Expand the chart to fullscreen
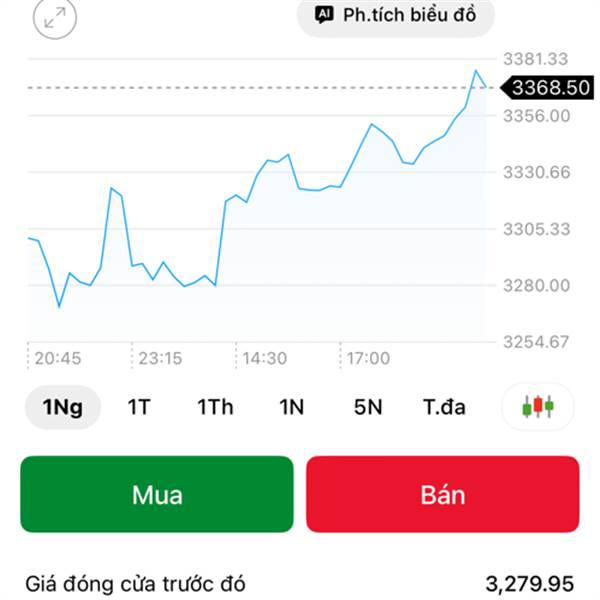This screenshot has height=600, width=600. (x=54, y=17)
